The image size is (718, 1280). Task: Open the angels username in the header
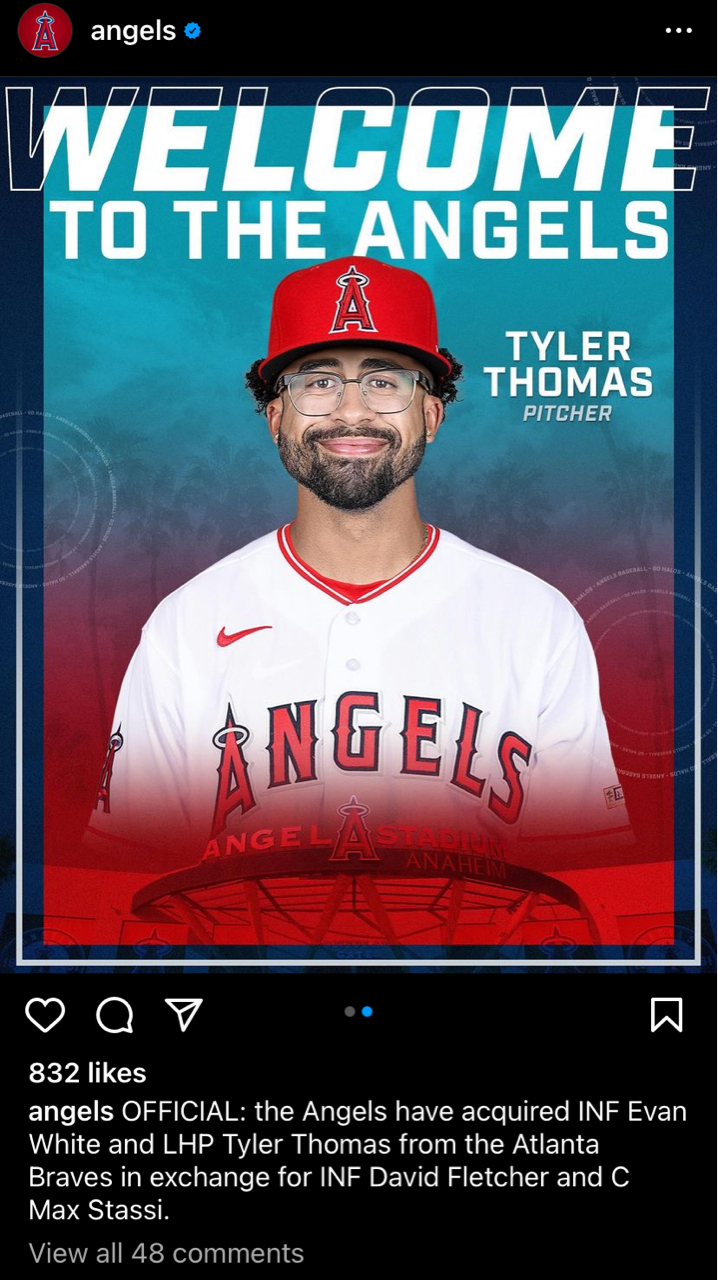pos(133,31)
